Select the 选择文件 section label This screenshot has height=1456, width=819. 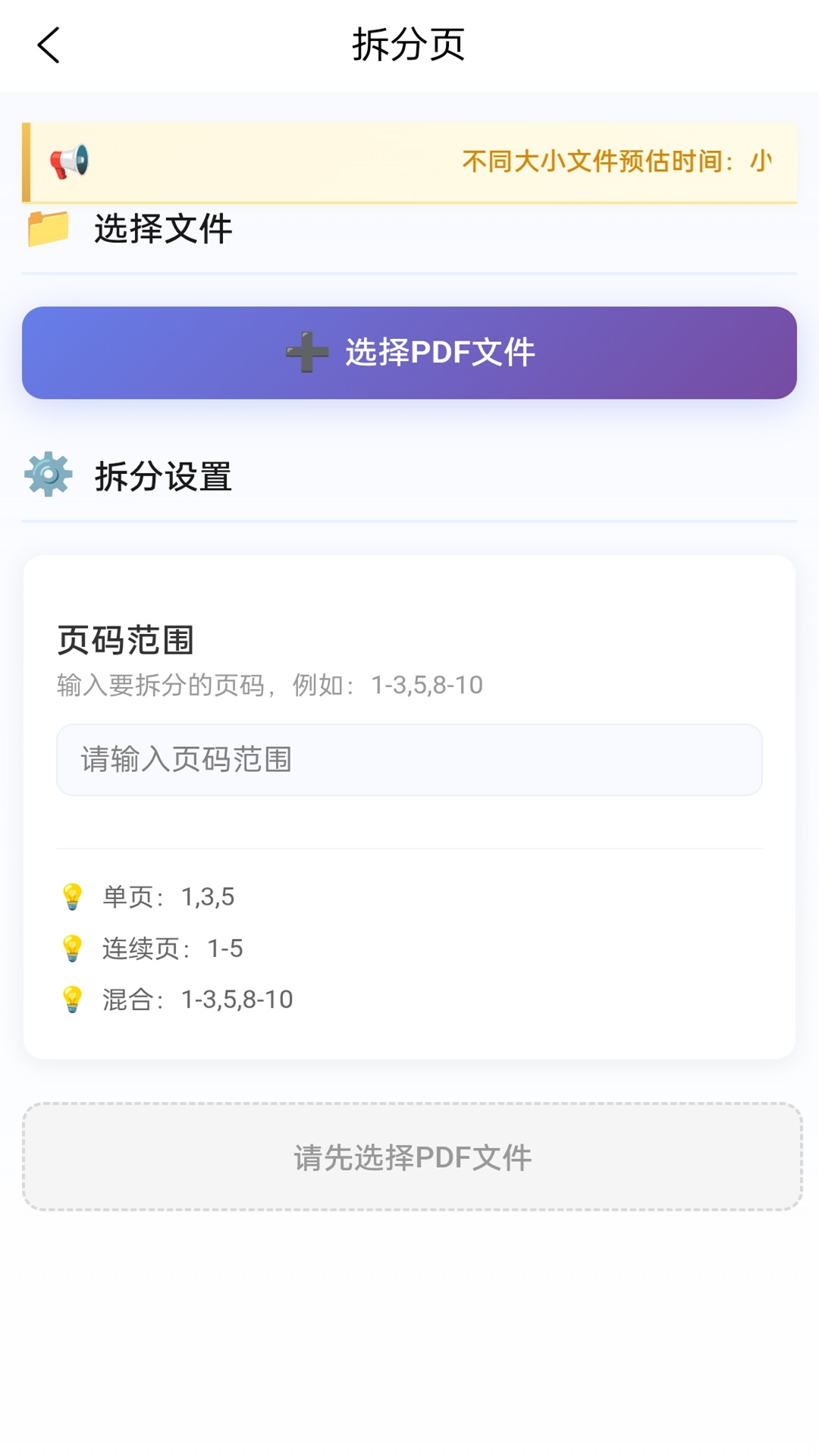[164, 225]
